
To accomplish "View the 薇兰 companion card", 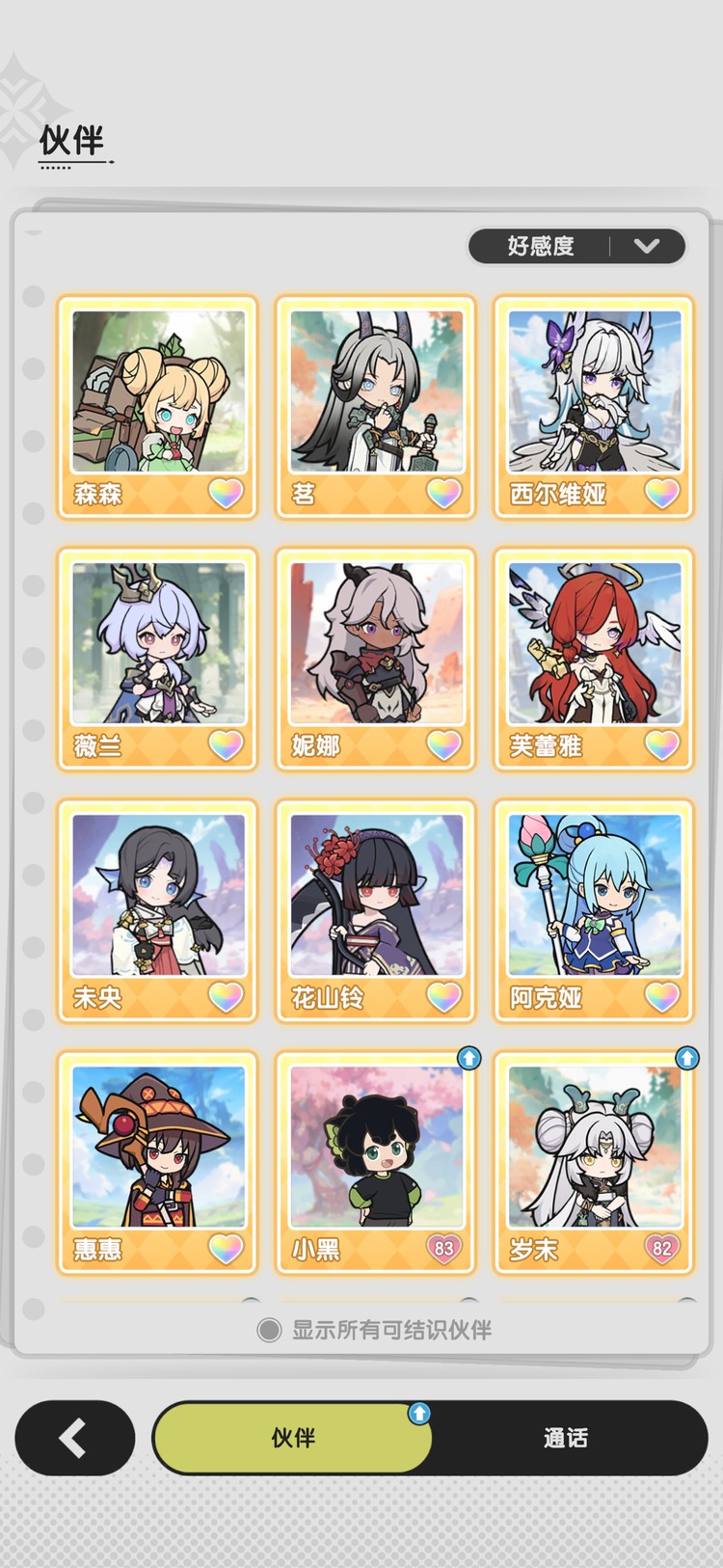I will coord(158,660).
